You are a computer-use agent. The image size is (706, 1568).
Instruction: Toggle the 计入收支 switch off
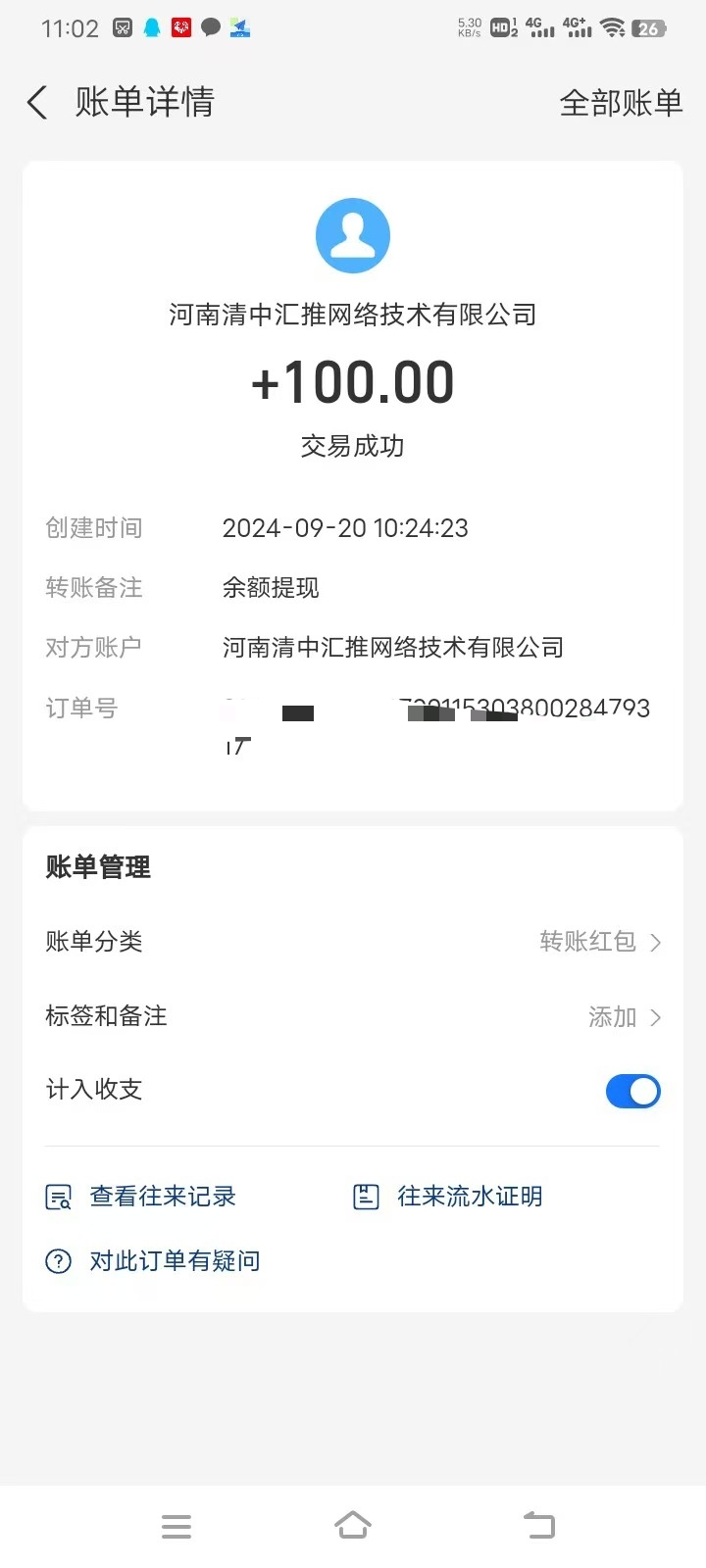(x=633, y=1091)
